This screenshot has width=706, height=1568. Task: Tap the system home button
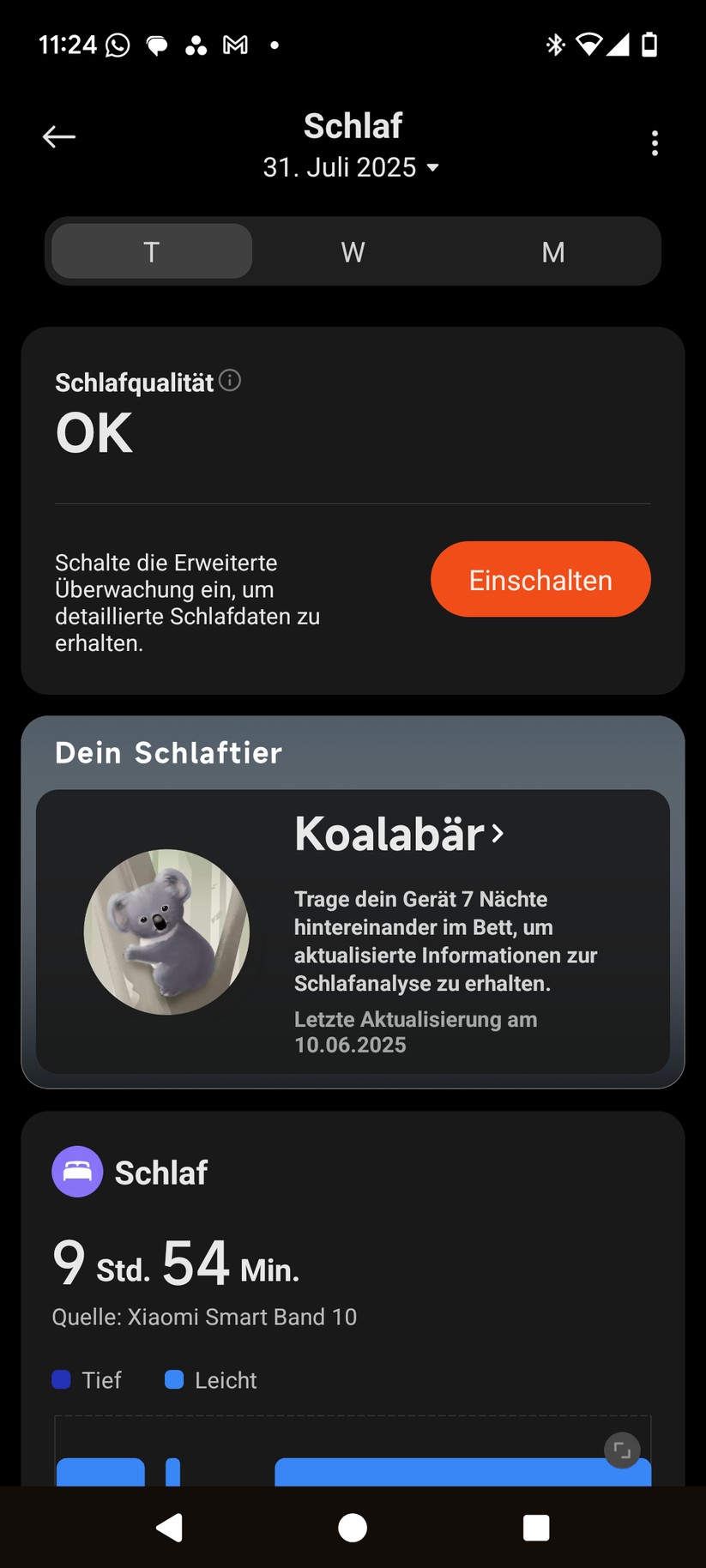(x=353, y=1528)
